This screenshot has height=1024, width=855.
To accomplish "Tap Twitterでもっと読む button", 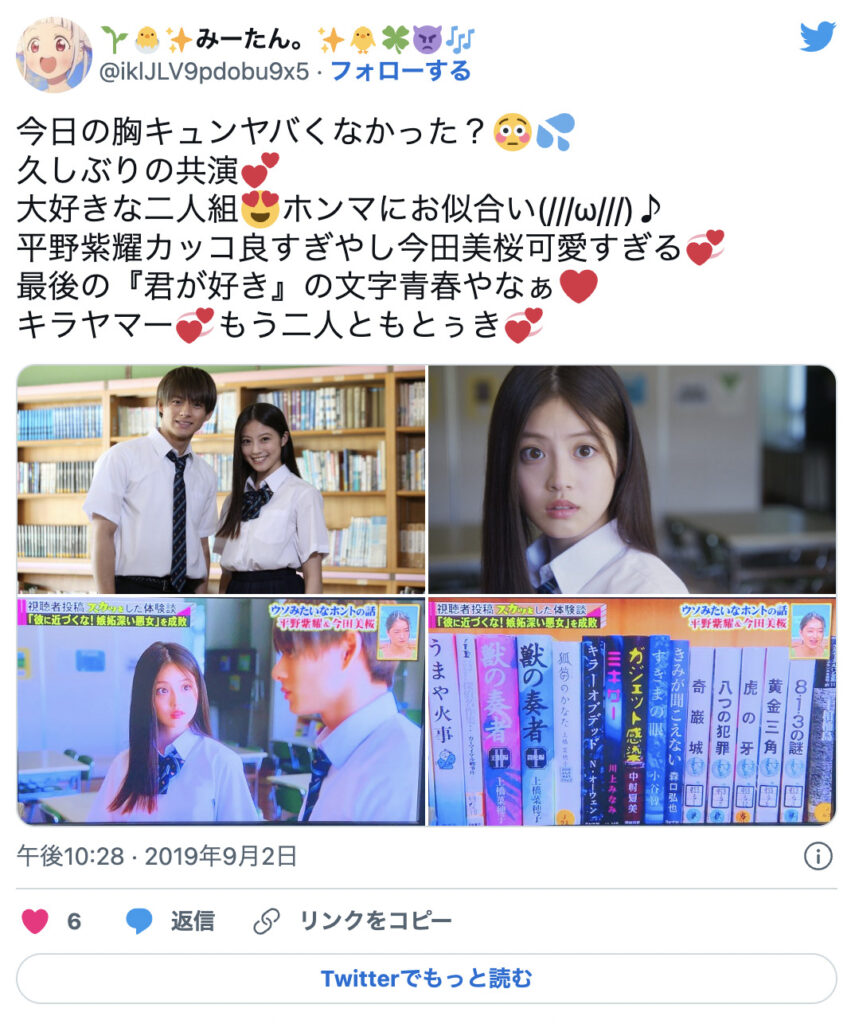I will click(427, 978).
